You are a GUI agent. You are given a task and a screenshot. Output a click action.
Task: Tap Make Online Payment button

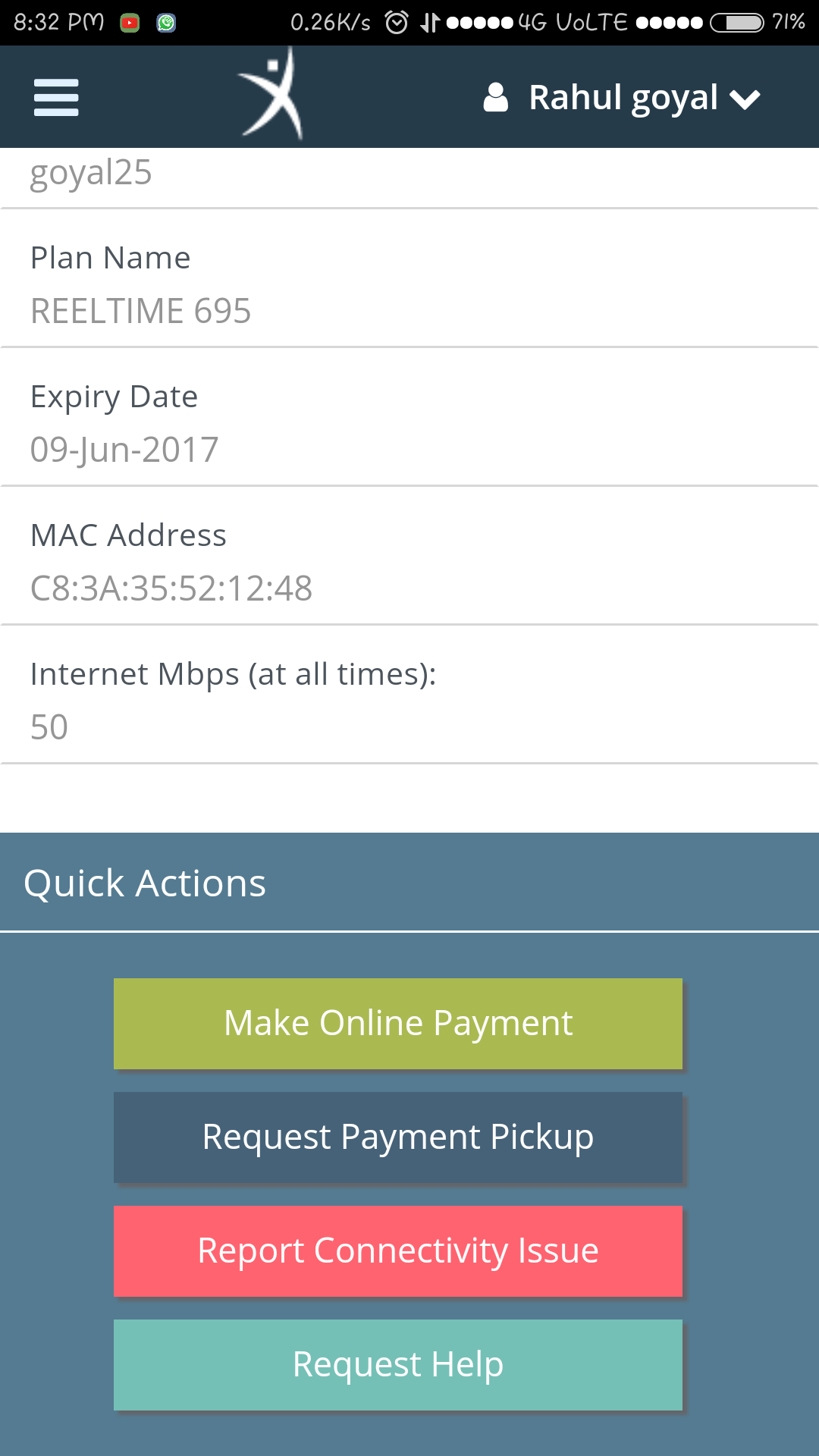point(398,1024)
